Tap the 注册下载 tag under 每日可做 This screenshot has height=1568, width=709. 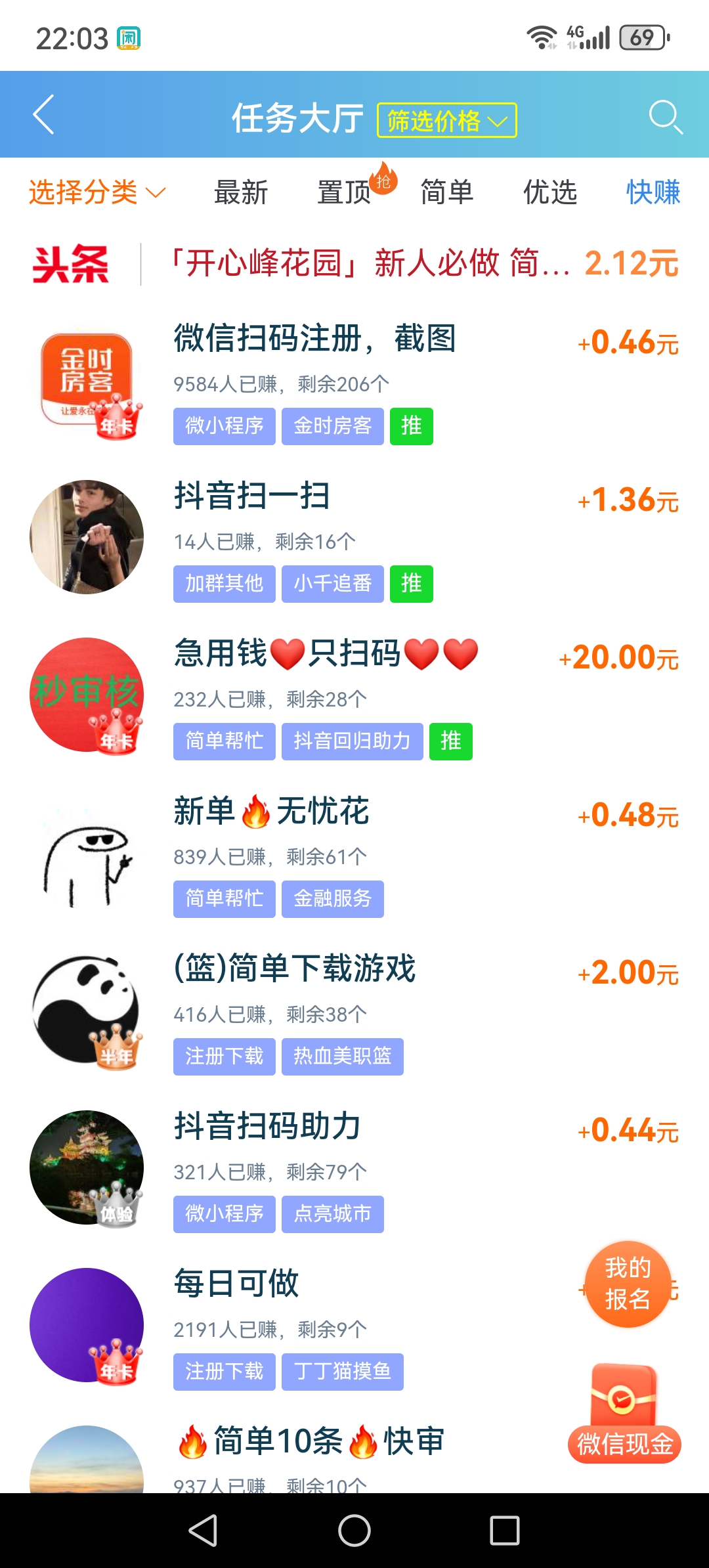(224, 1372)
